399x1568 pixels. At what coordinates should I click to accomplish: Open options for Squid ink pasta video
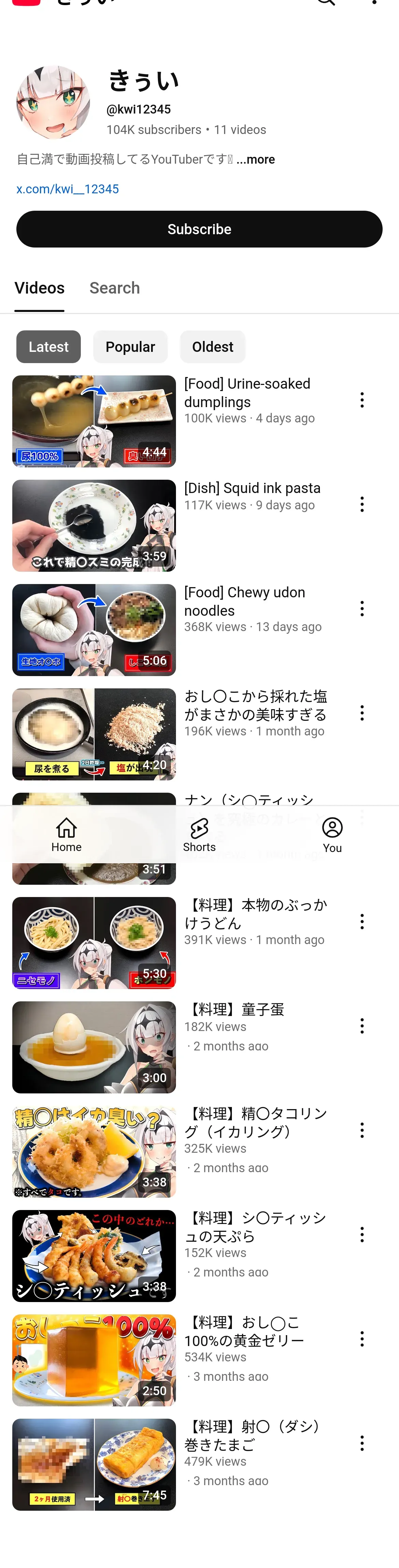point(362,504)
